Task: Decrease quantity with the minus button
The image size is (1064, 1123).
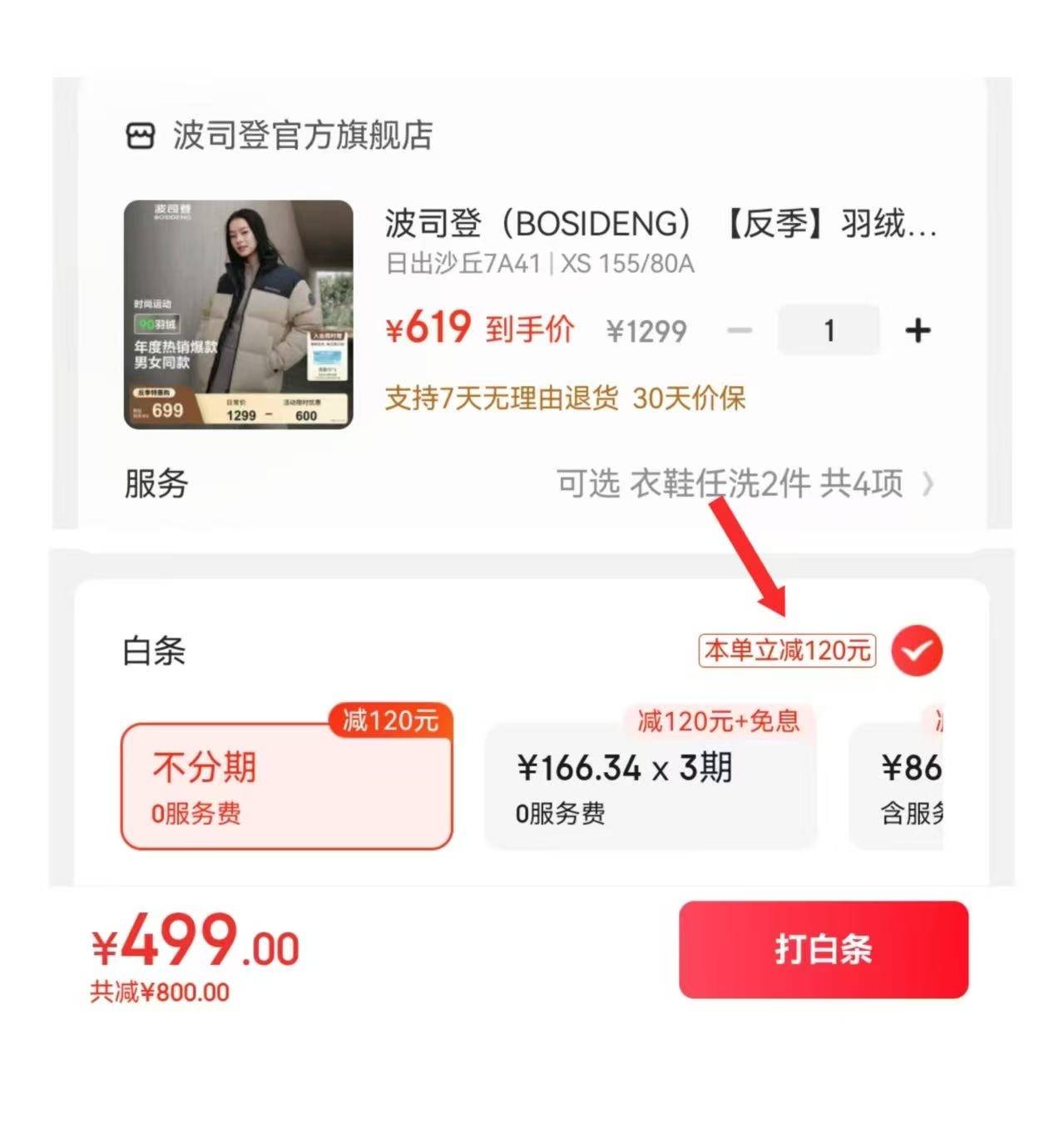Action: pos(739,330)
